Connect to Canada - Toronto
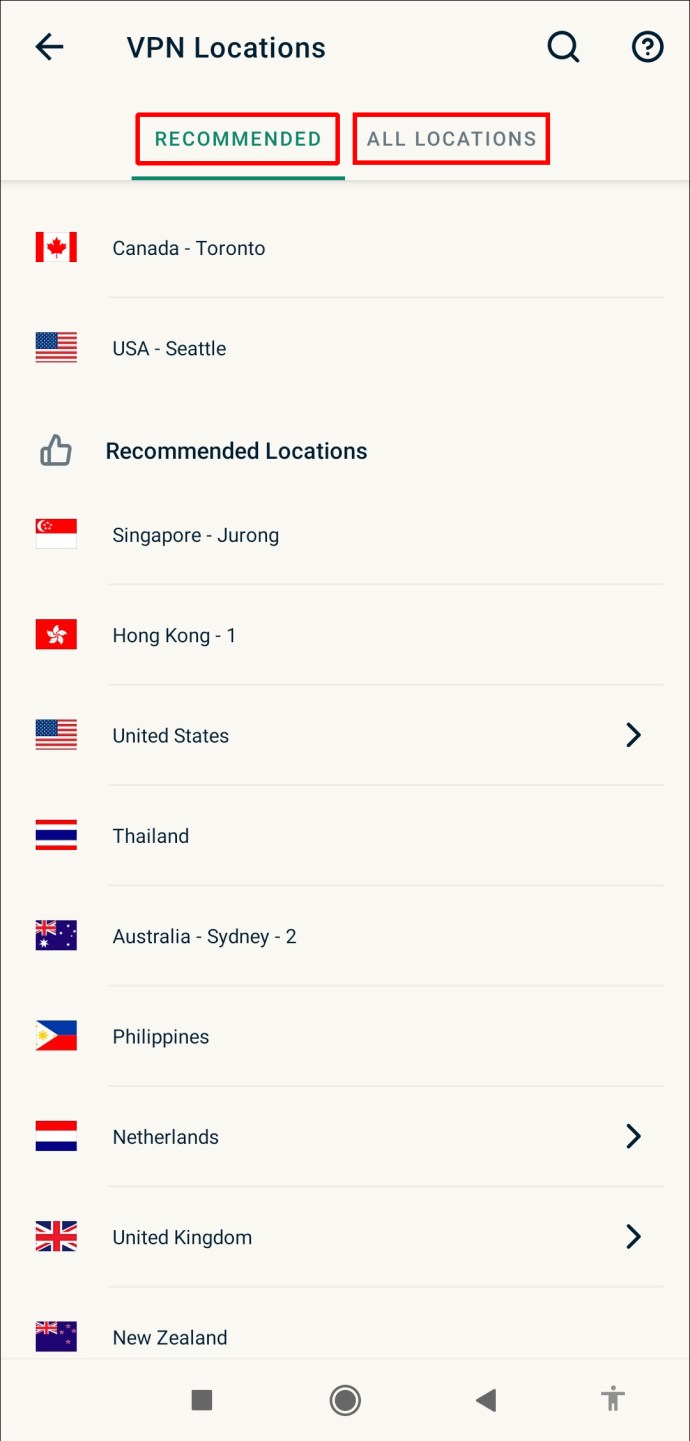 [x=189, y=248]
